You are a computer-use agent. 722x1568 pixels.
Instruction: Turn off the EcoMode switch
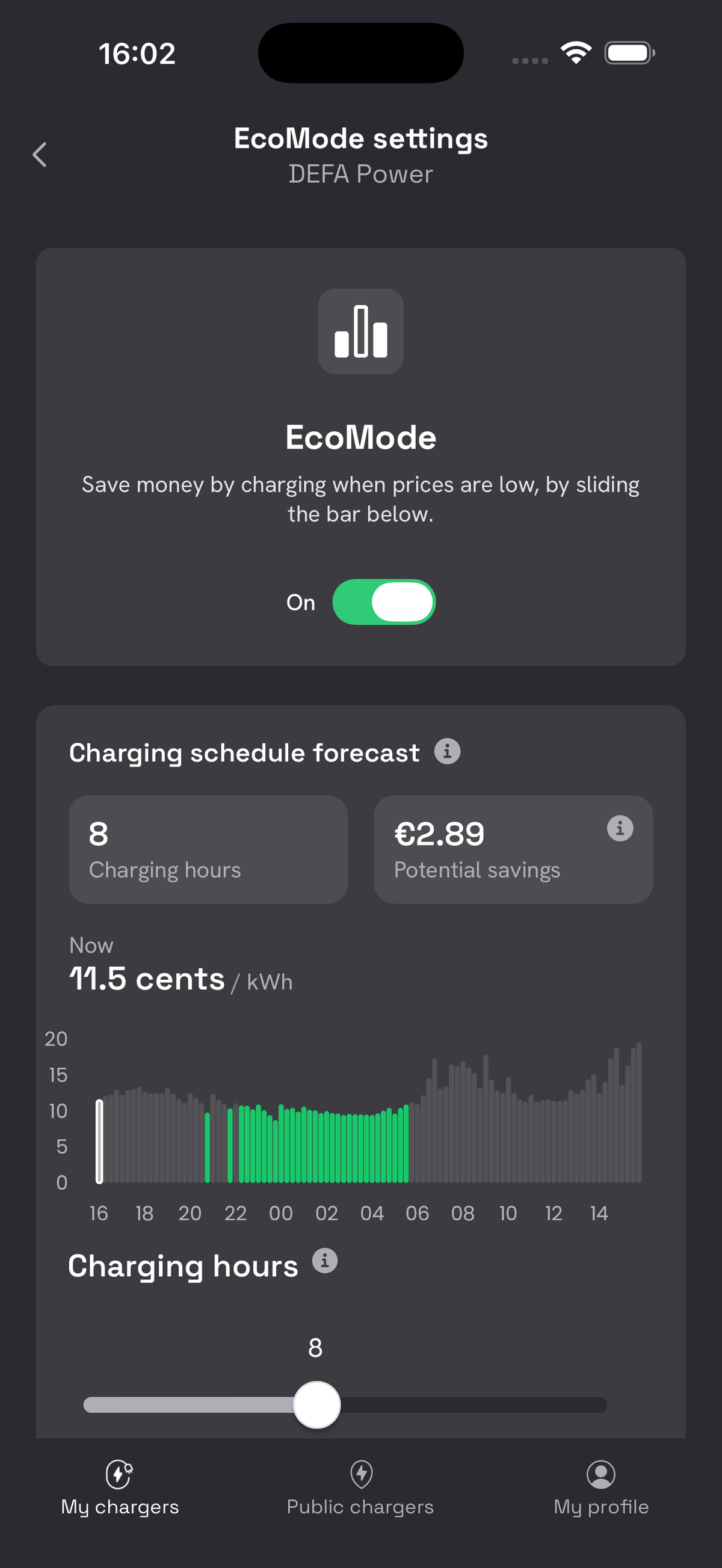(x=383, y=602)
